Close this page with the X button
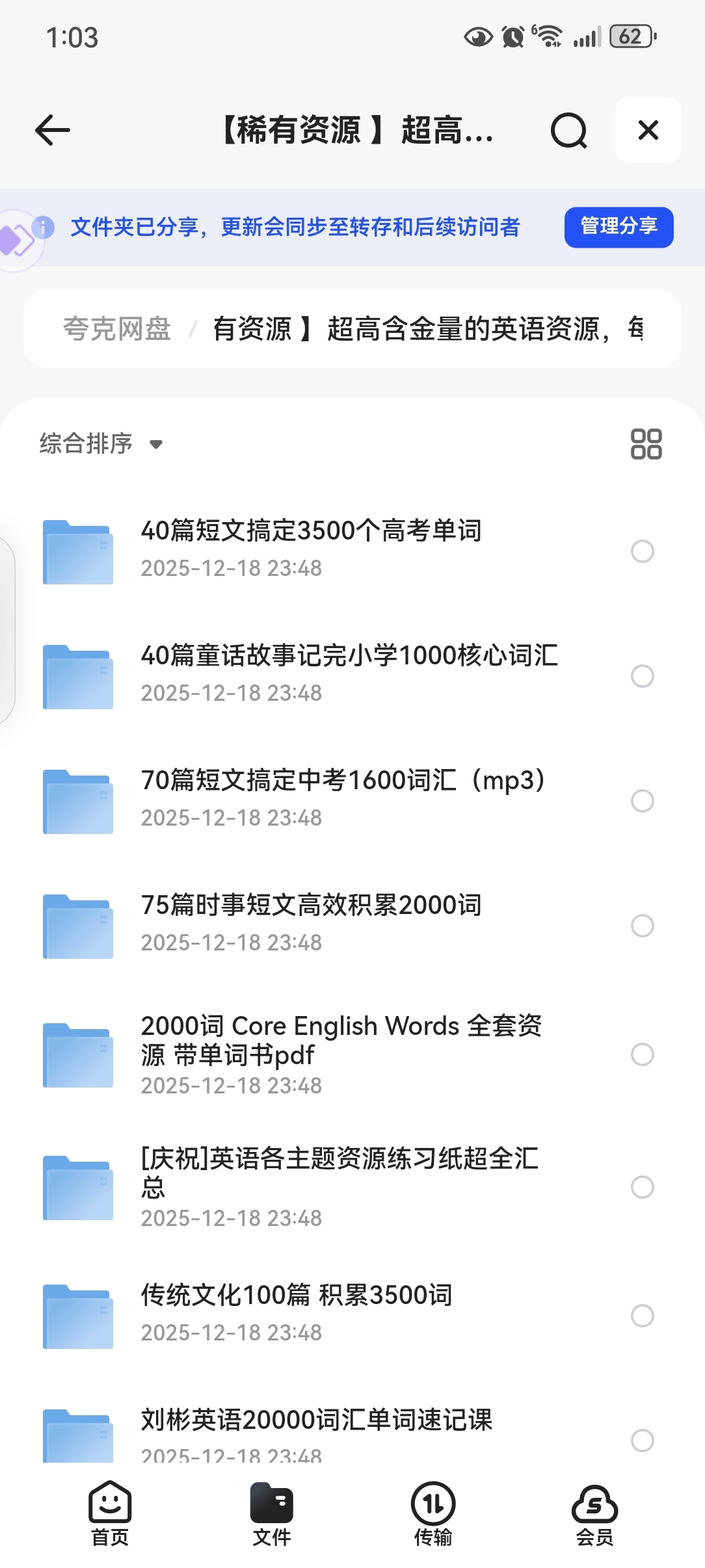This screenshot has width=705, height=1568. (x=648, y=130)
